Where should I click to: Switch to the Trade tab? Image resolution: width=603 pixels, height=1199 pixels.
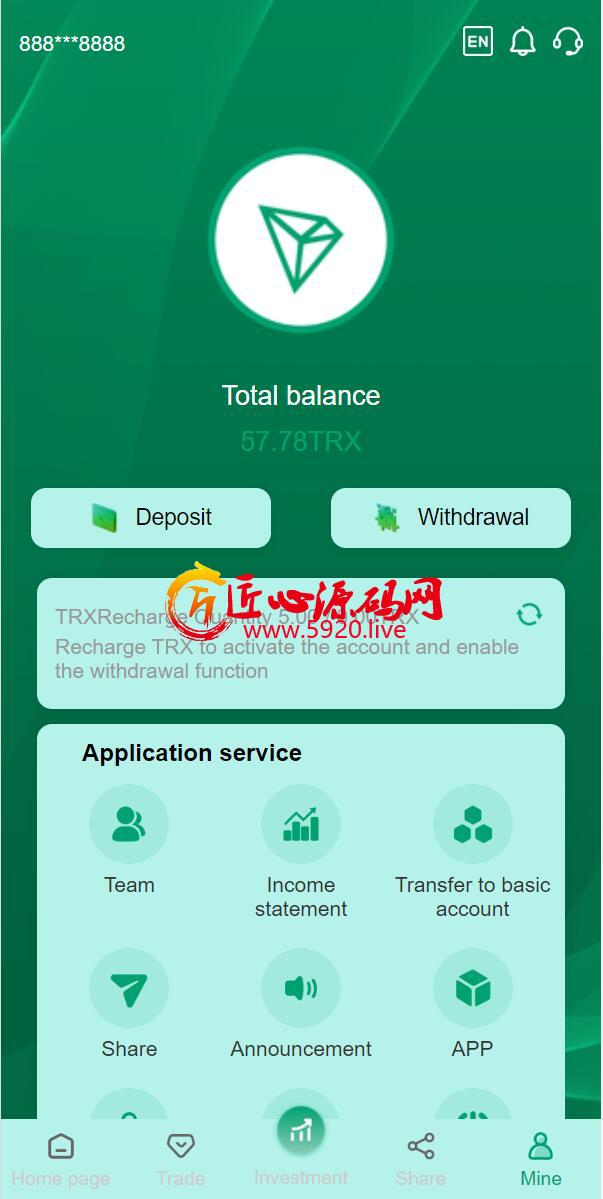coord(181,1158)
